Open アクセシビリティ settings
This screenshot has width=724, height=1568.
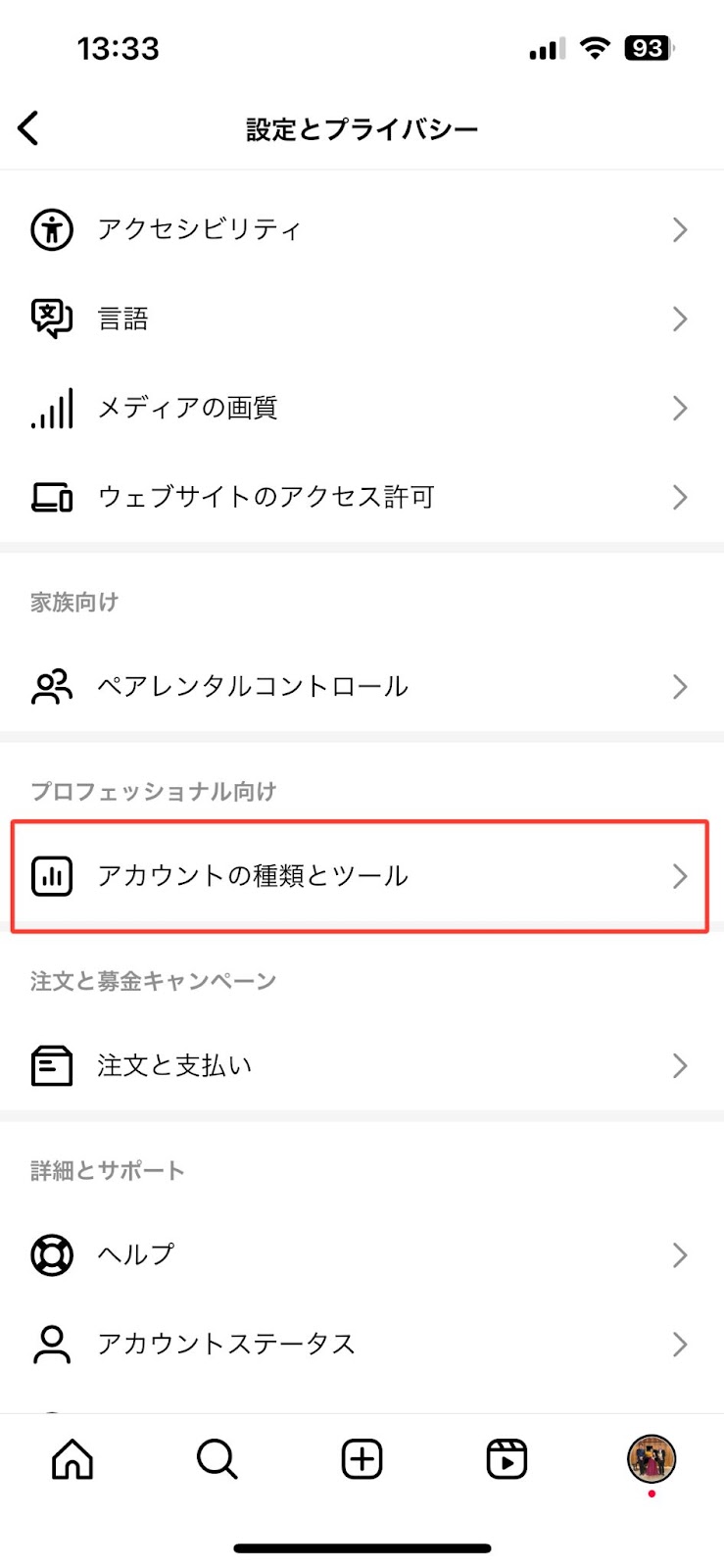coord(362,229)
